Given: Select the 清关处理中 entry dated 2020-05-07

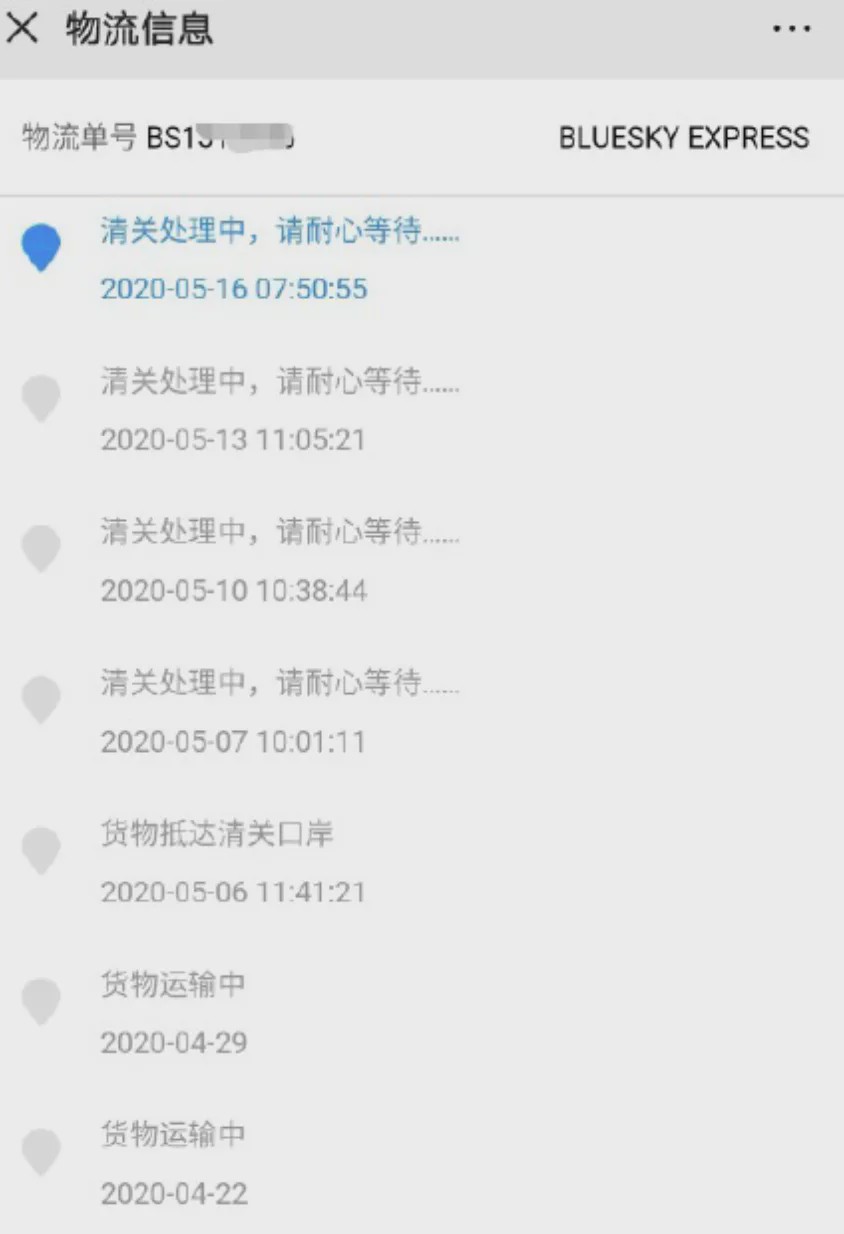Looking at the screenshot, I should (x=281, y=685).
